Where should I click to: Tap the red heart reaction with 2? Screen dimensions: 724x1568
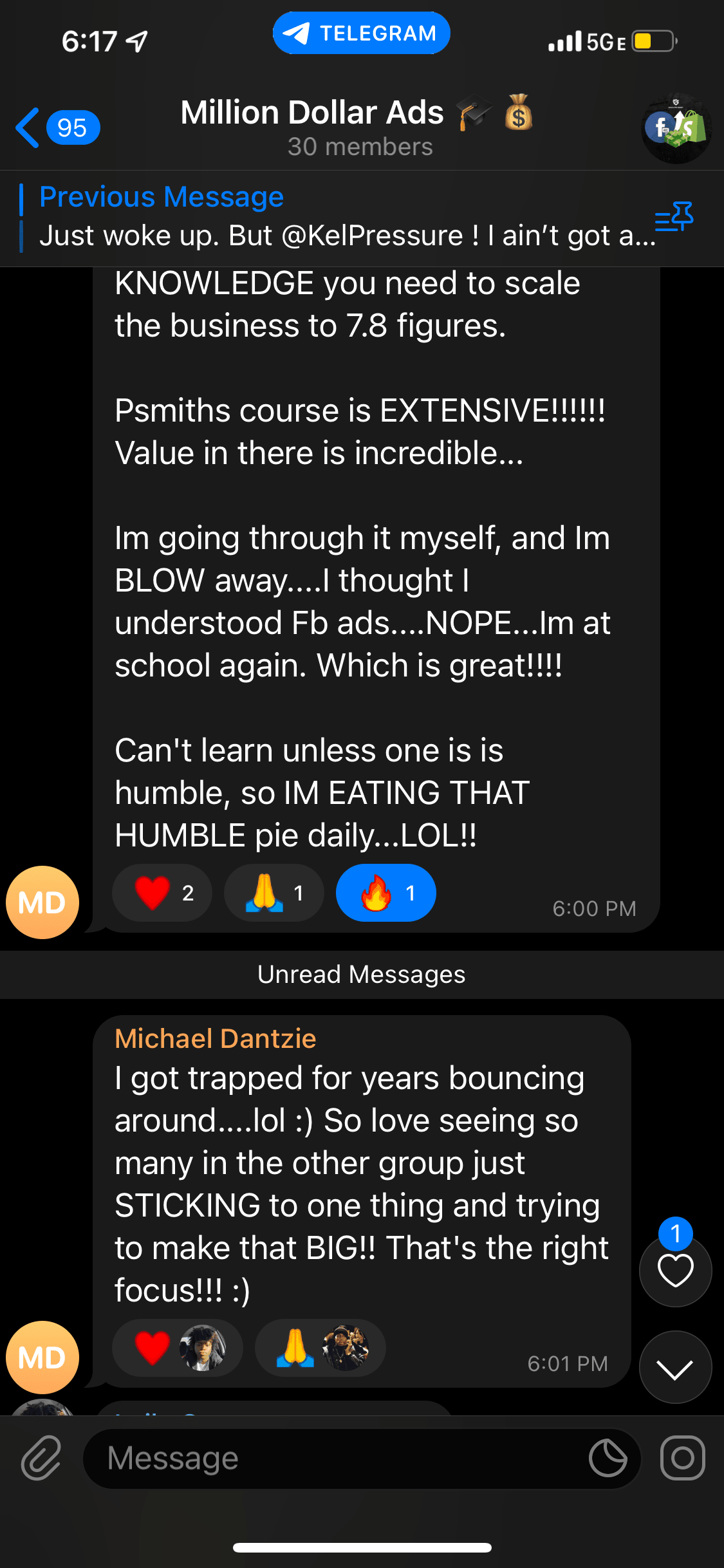[162, 893]
